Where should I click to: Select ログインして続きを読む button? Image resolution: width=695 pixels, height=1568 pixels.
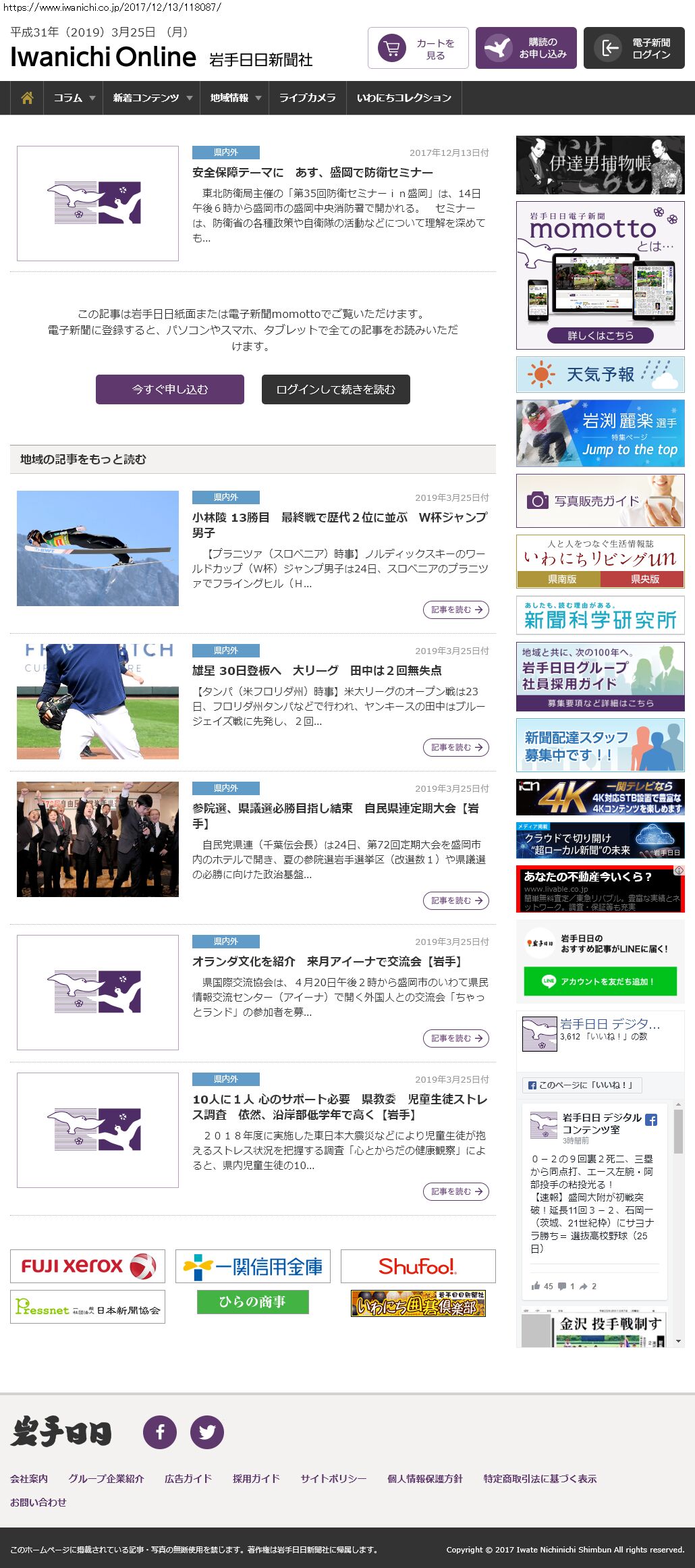(335, 389)
